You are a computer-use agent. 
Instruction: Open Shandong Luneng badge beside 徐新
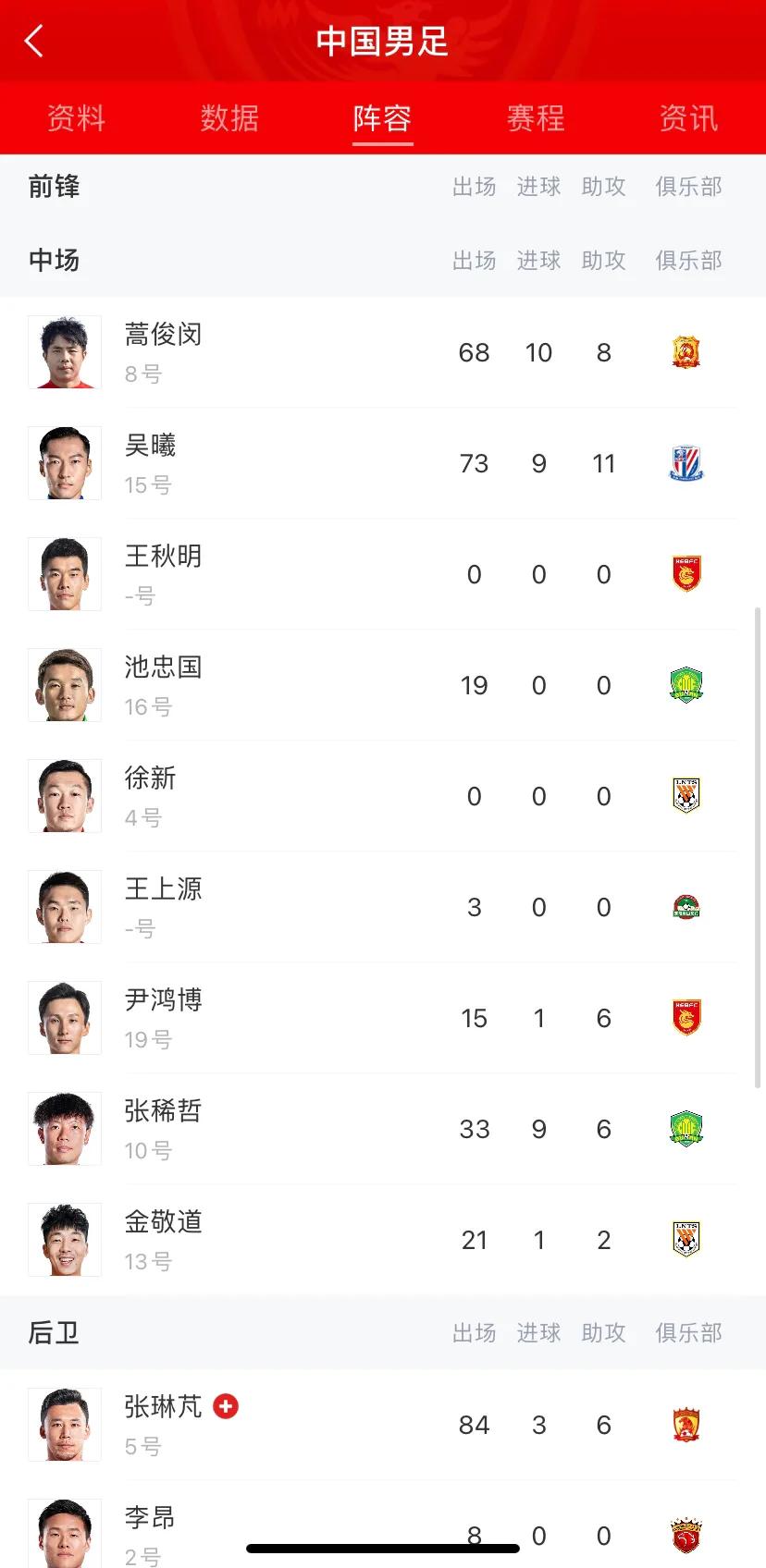(x=686, y=796)
